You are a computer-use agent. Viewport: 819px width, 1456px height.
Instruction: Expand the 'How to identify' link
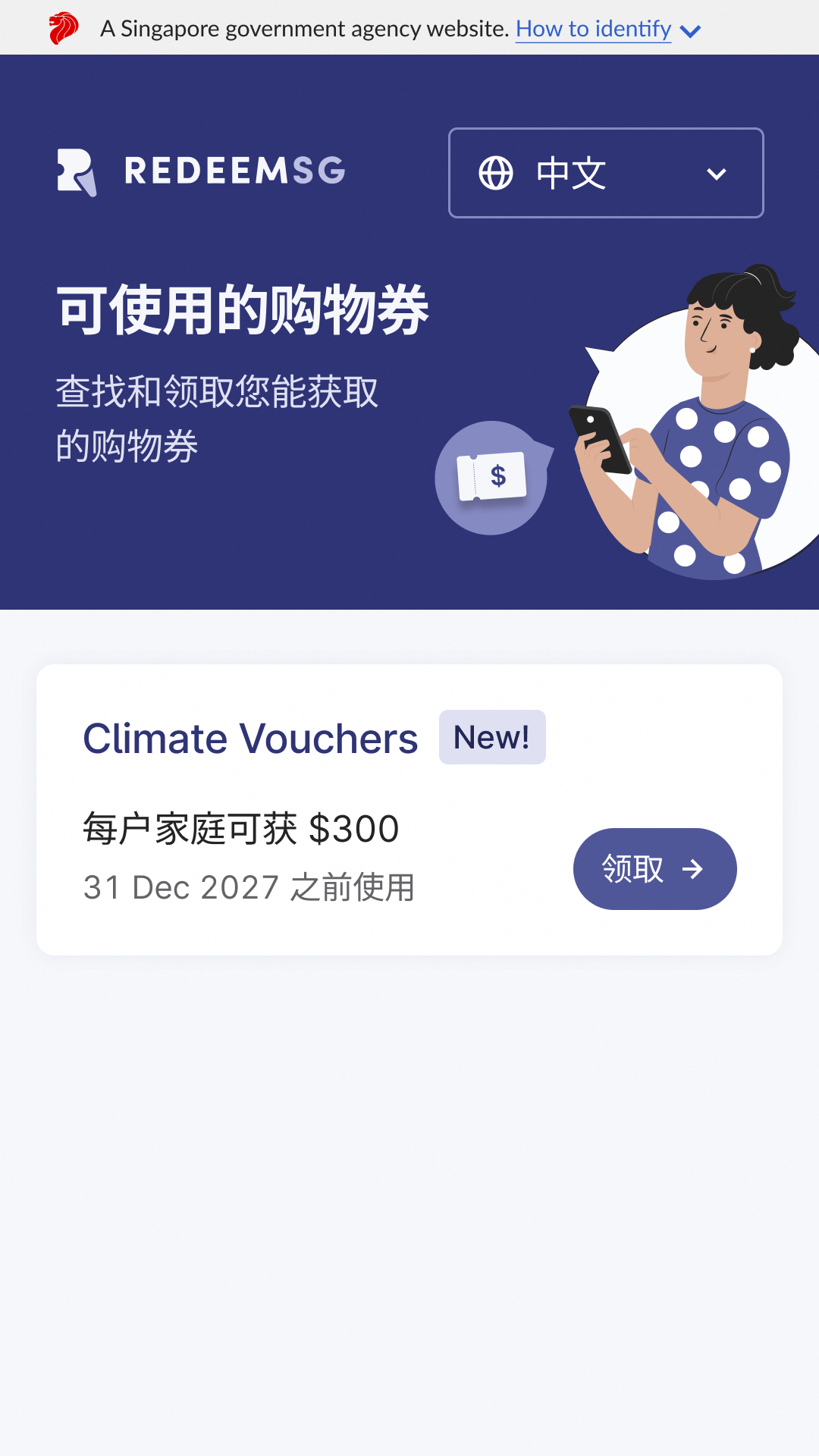607,29
